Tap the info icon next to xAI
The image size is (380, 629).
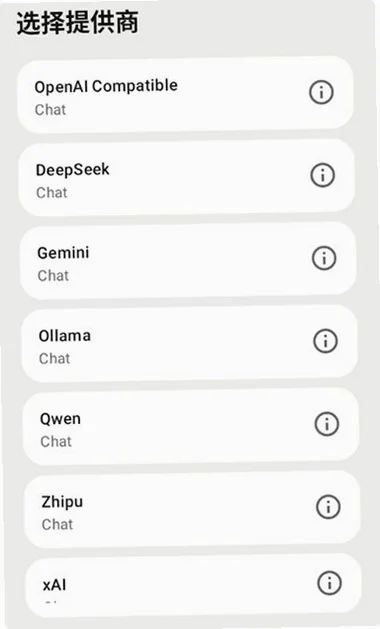click(329, 583)
